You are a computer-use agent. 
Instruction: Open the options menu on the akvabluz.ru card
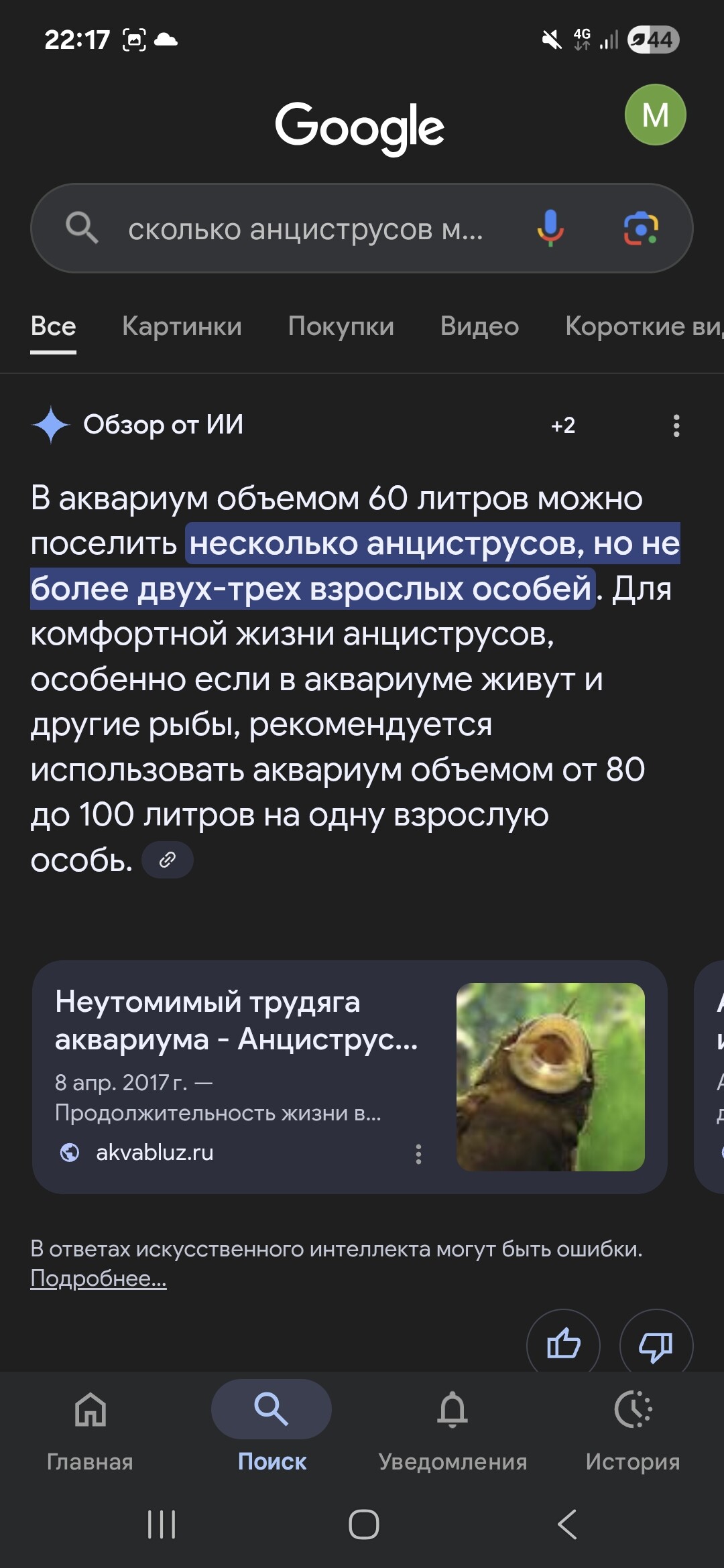[x=418, y=1153]
